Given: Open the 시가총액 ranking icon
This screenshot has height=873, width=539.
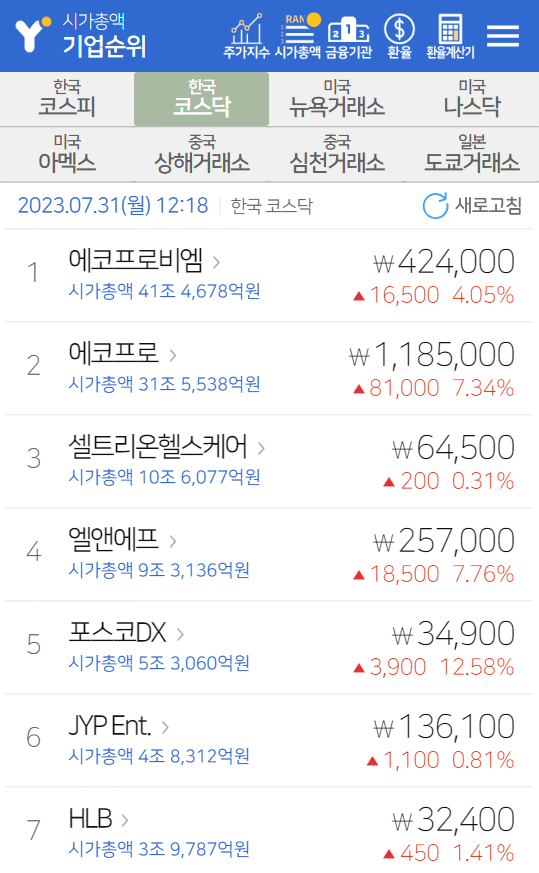Looking at the screenshot, I should click(x=298, y=37).
